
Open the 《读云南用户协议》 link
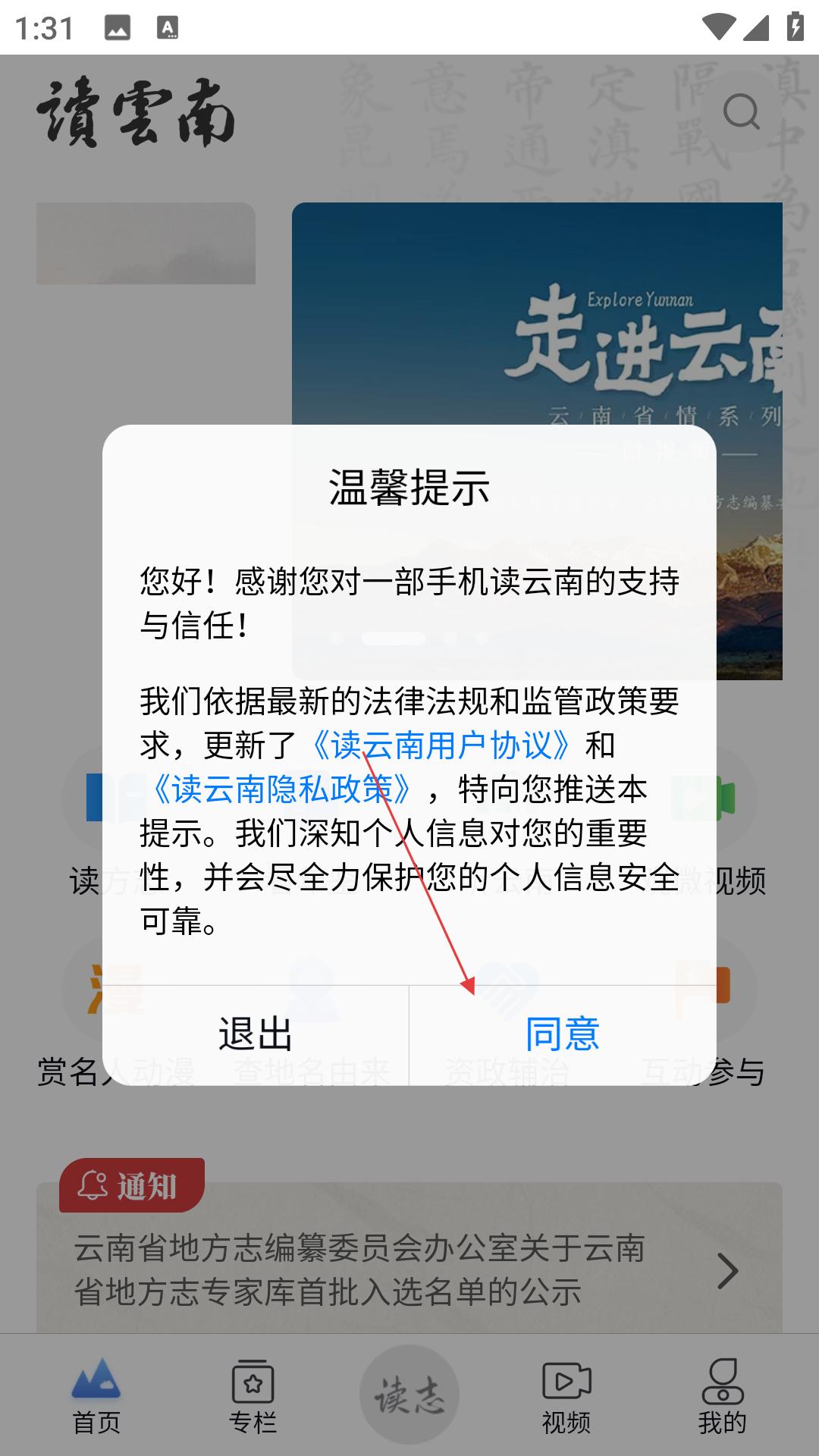click(x=441, y=746)
